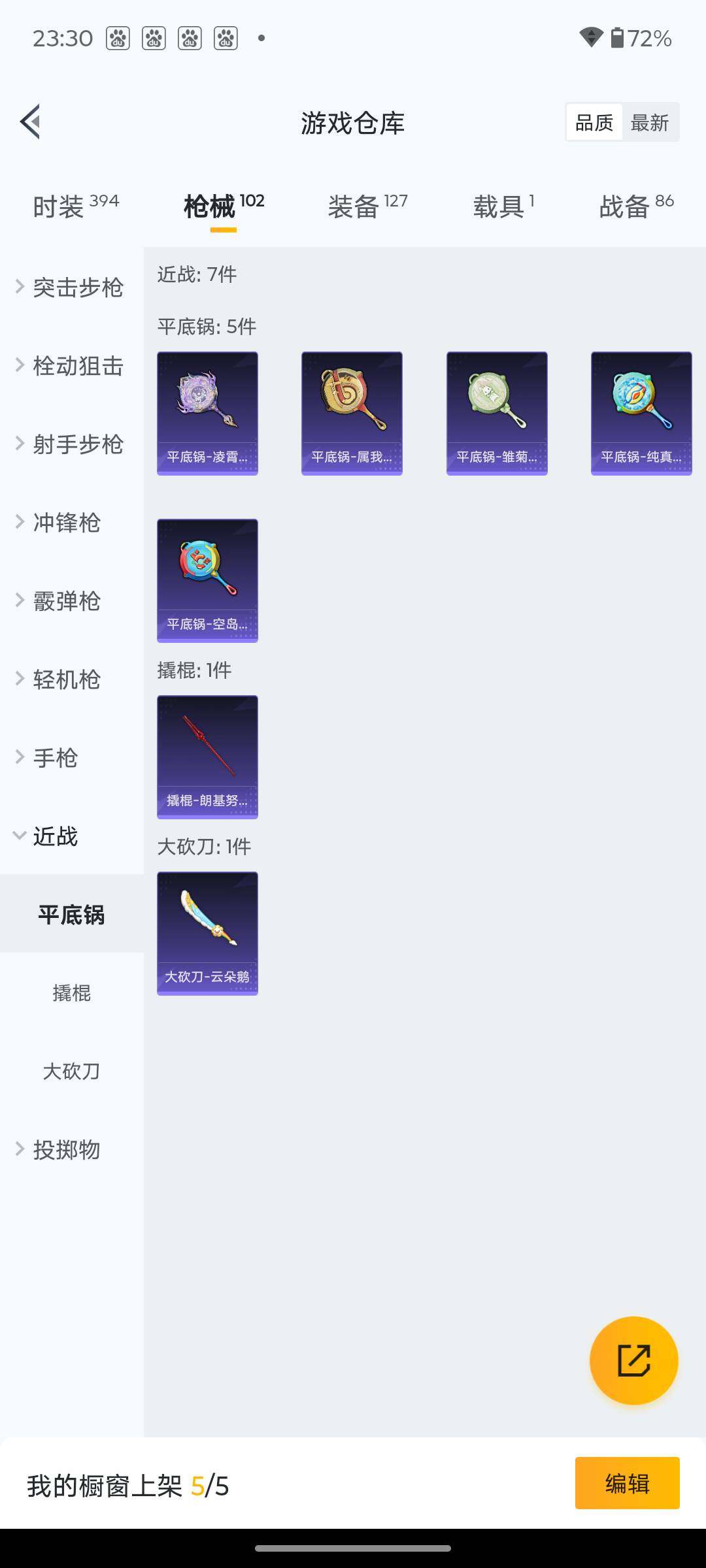Open the 战备 tab
This screenshot has width=706, height=1568.
tap(635, 206)
